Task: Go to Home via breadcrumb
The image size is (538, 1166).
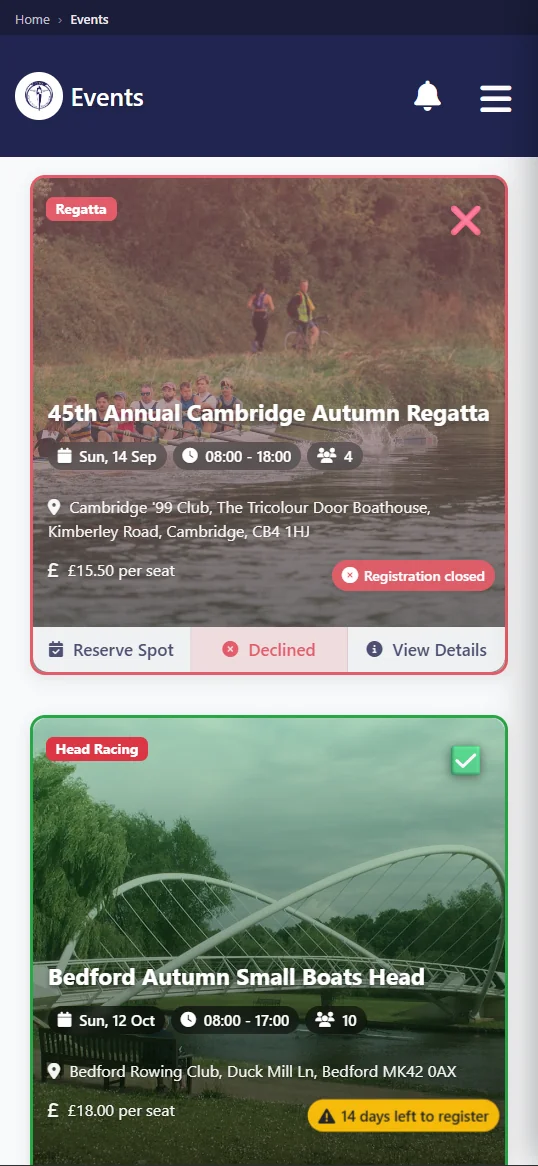Action: [32, 19]
